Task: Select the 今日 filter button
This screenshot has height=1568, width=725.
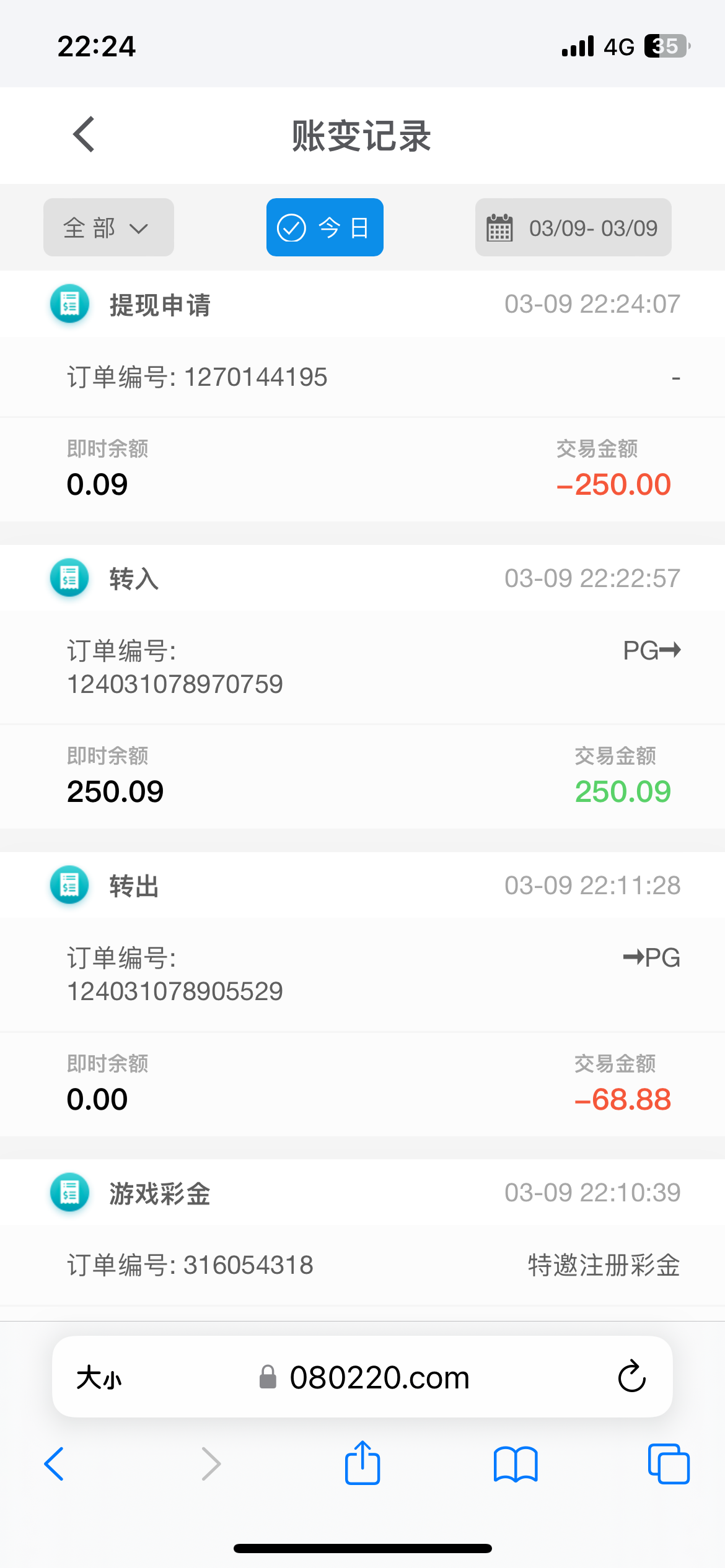Action: pos(325,227)
